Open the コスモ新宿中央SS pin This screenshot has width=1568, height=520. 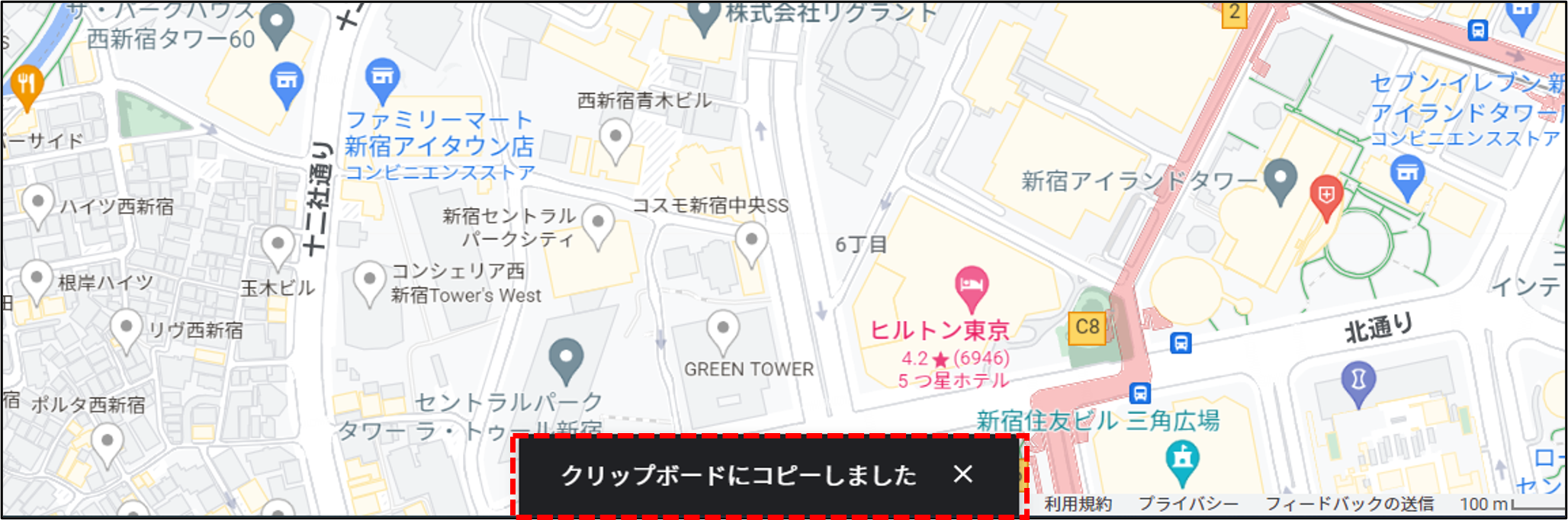(x=751, y=242)
